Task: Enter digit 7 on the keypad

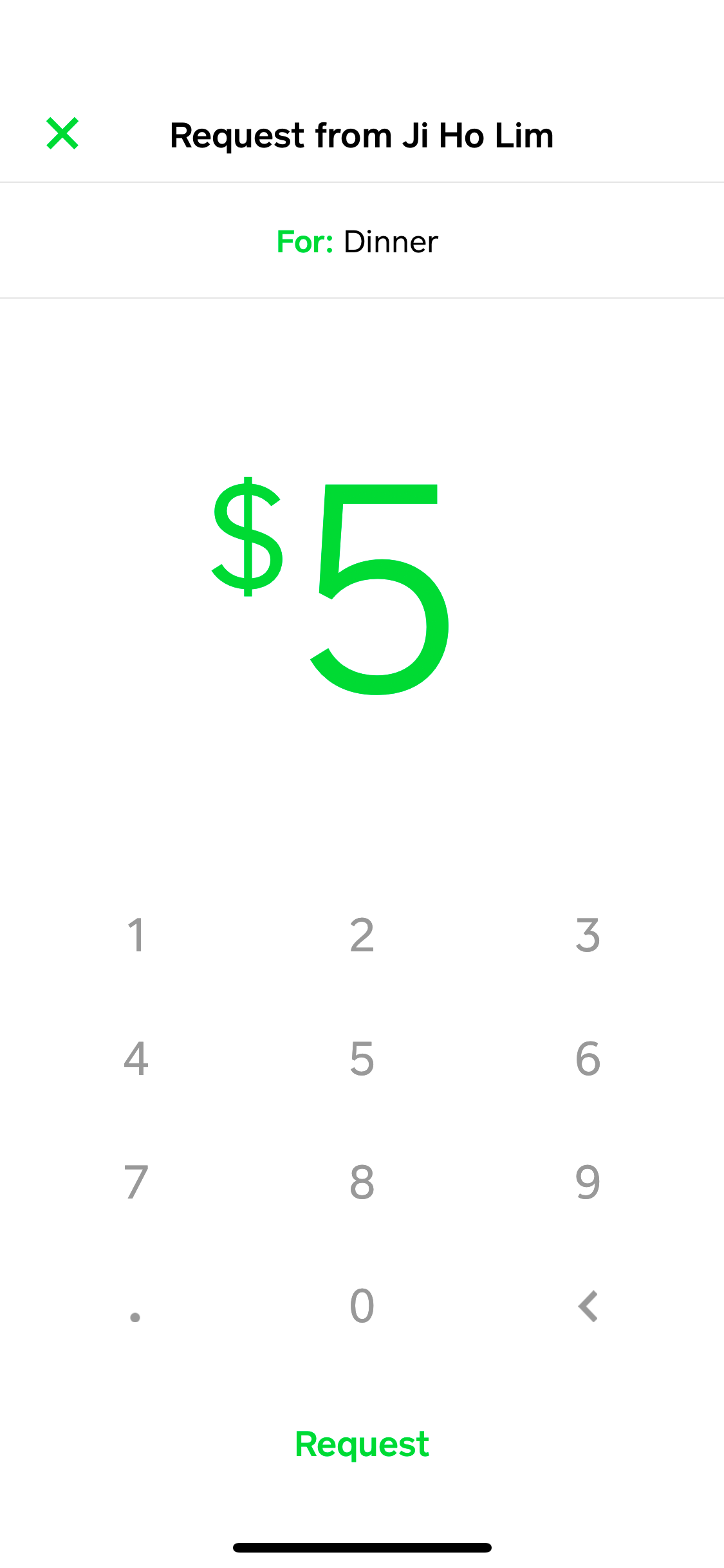Action: click(x=136, y=1182)
